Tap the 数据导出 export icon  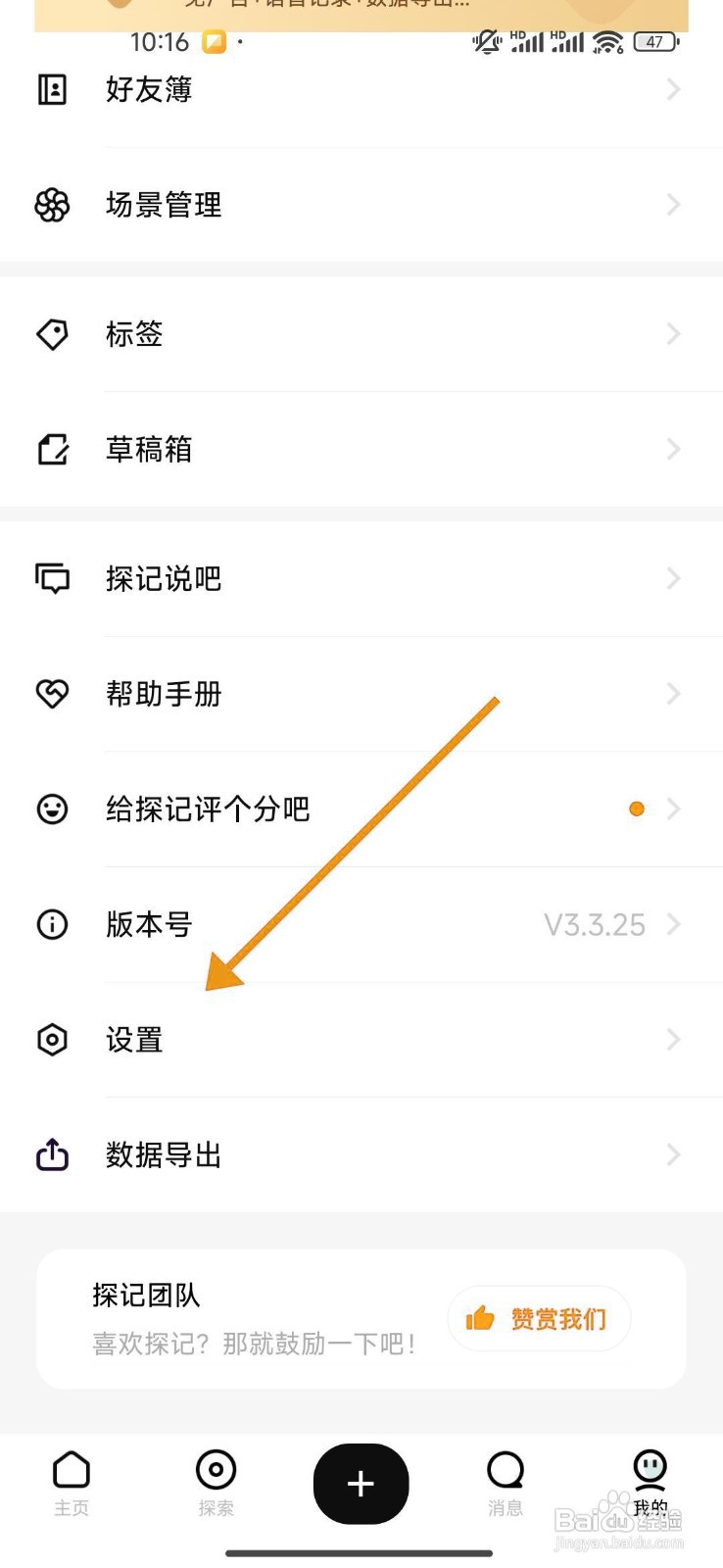coord(52,1154)
